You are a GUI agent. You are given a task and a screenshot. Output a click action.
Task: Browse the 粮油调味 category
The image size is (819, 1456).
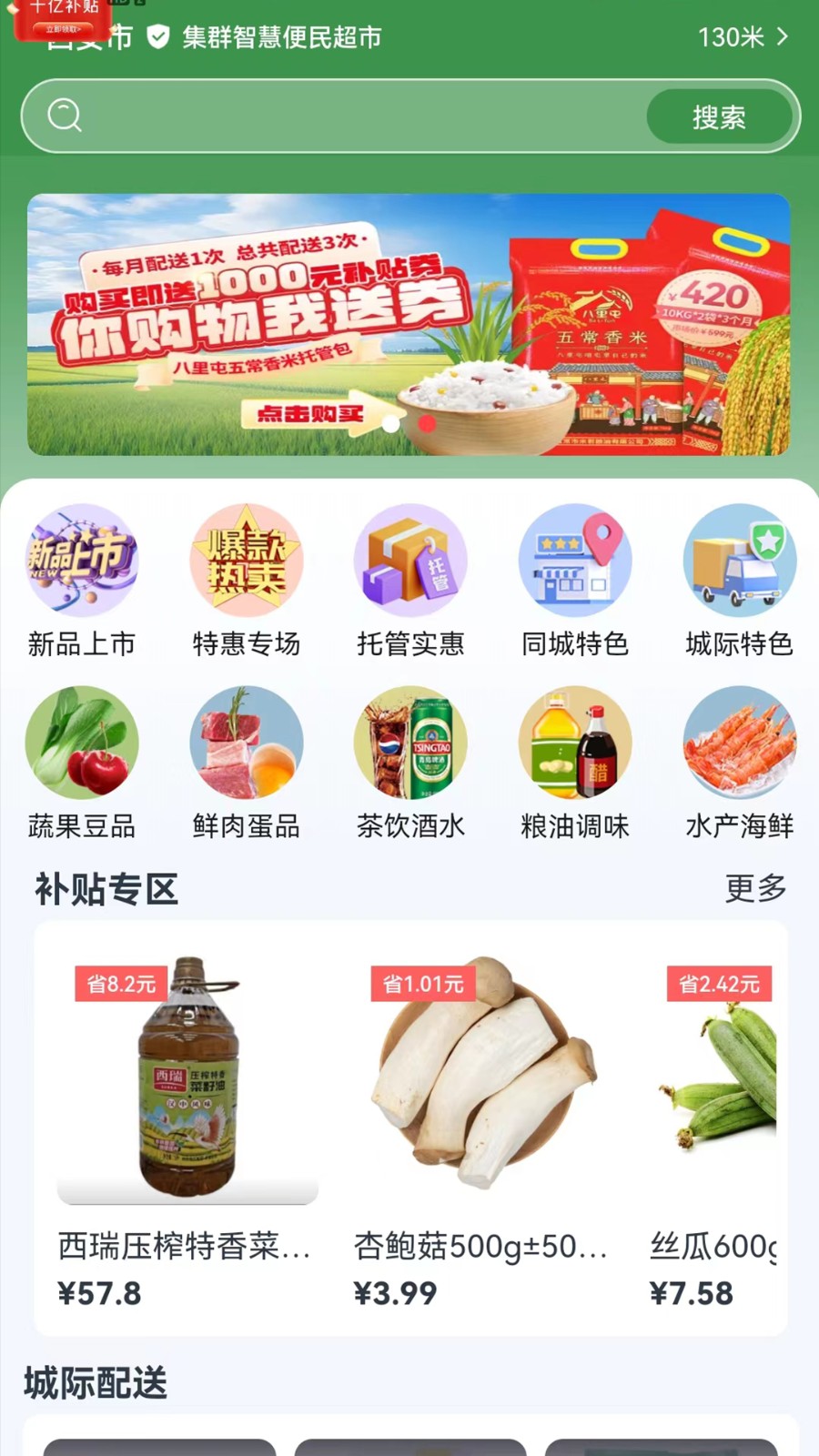coord(575,763)
